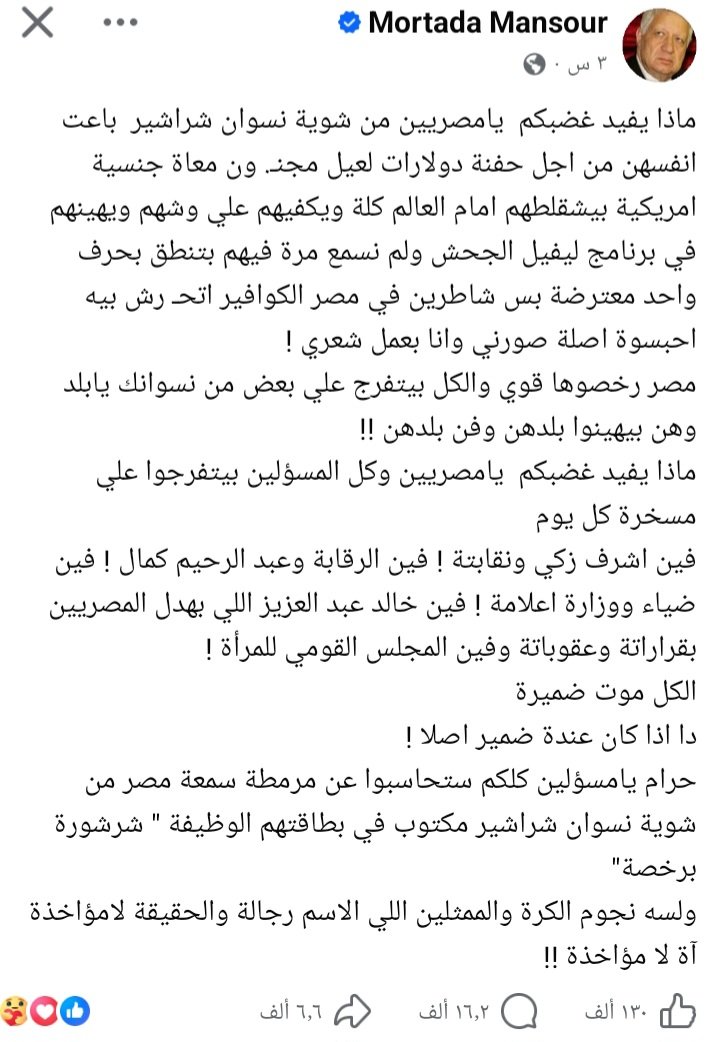View the reaction emojis list

(x=45, y=1012)
